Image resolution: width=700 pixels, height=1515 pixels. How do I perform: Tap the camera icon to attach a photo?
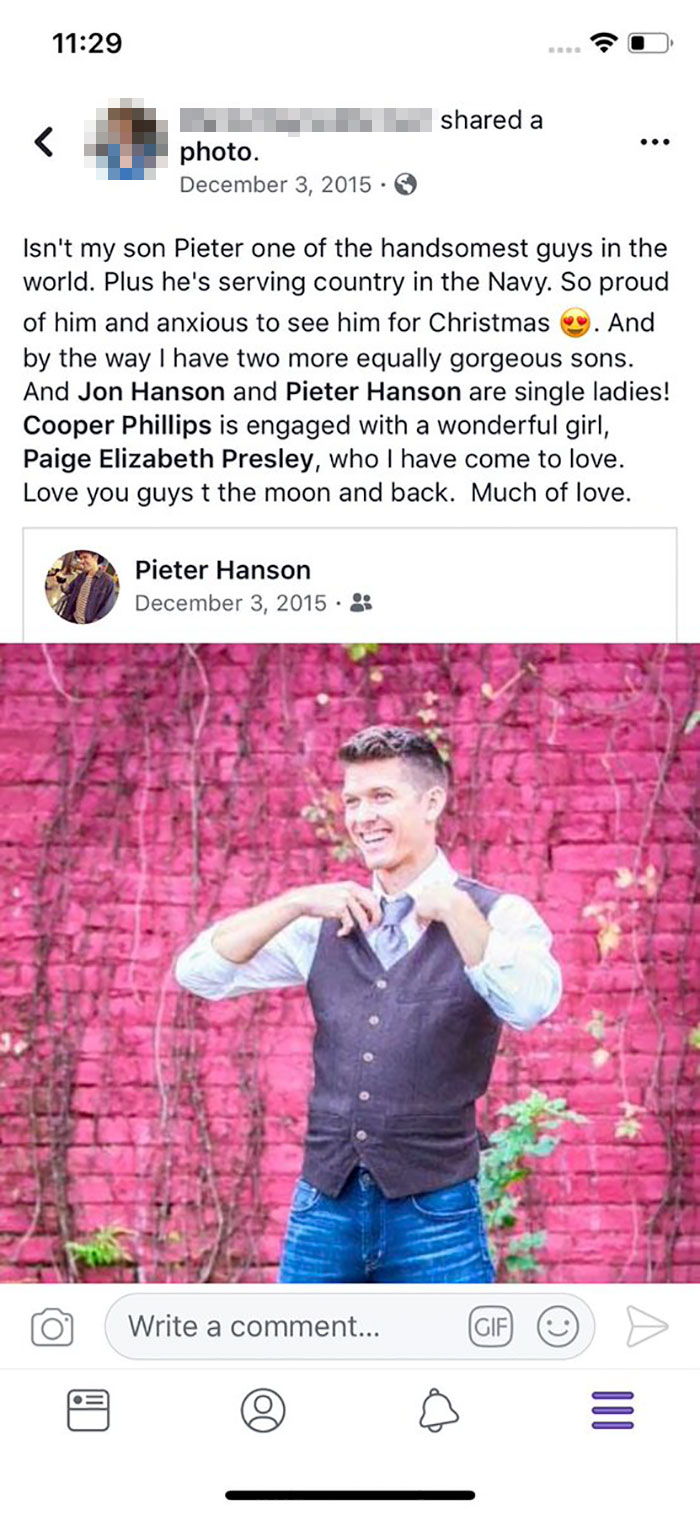[52, 1327]
